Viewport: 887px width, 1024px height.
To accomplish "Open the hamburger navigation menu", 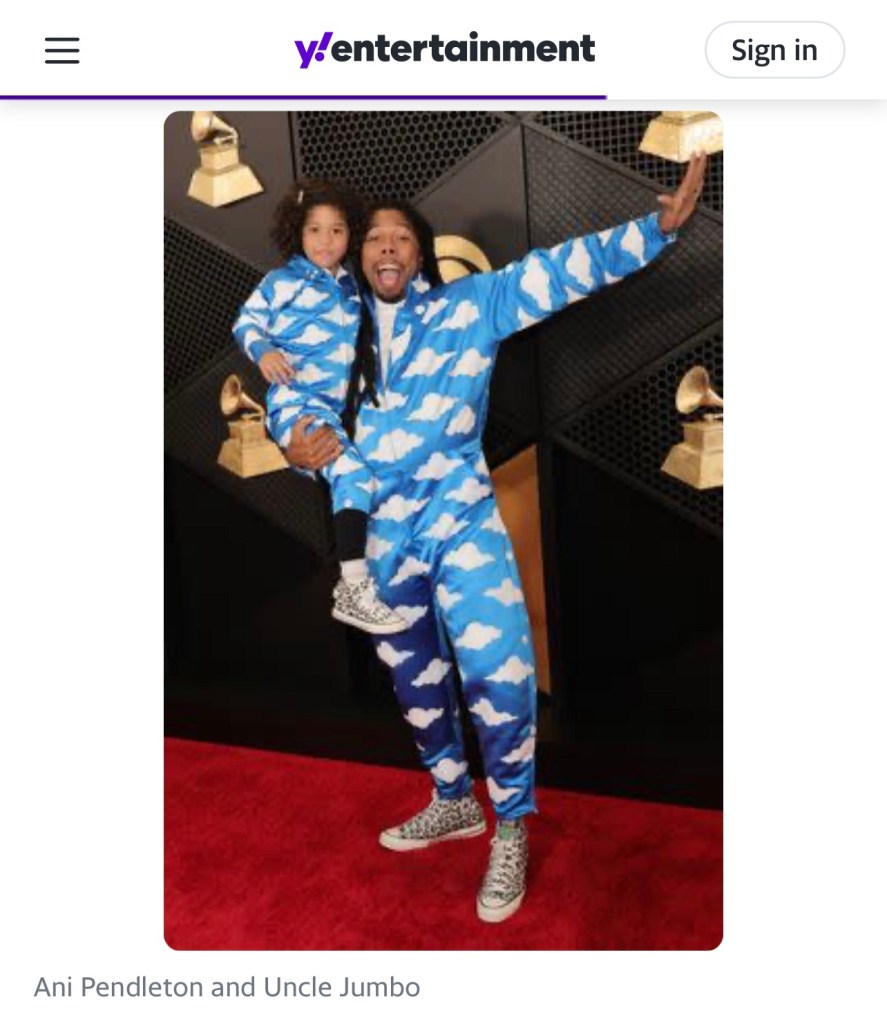I will point(62,50).
